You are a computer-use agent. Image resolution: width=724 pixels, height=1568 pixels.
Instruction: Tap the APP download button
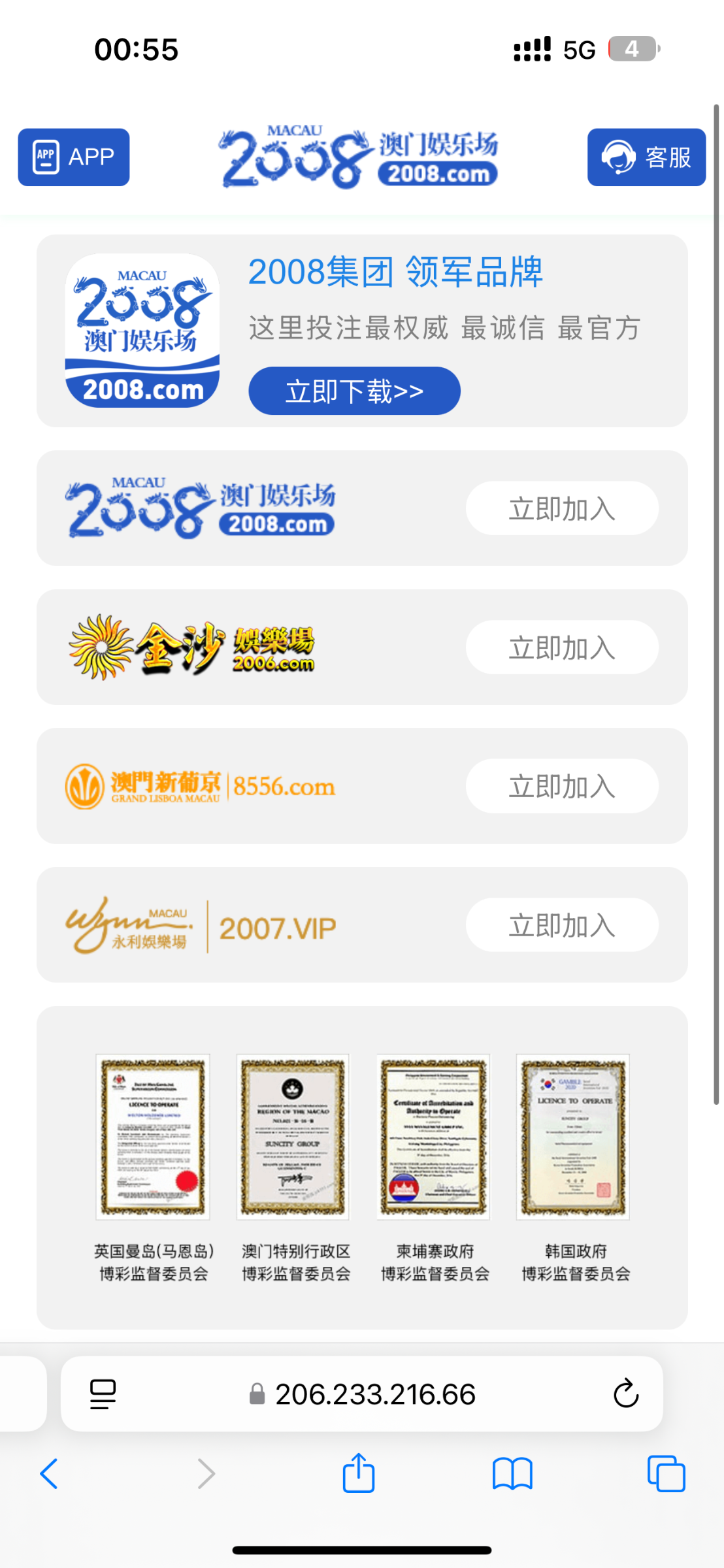(x=73, y=157)
